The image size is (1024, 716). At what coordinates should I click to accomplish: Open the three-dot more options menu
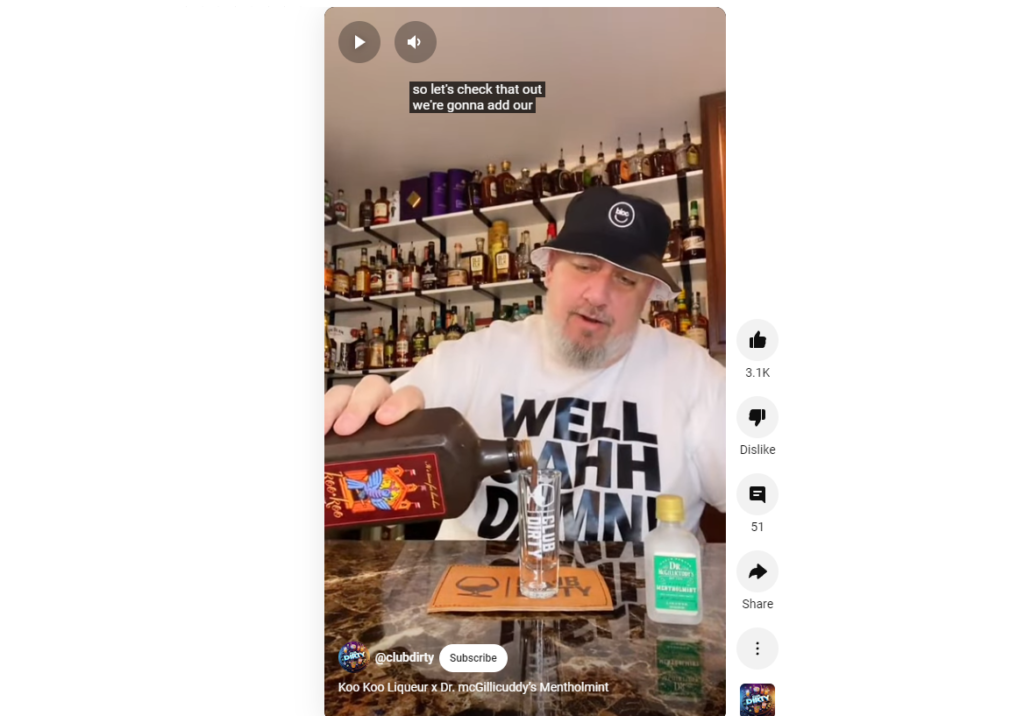757,649
